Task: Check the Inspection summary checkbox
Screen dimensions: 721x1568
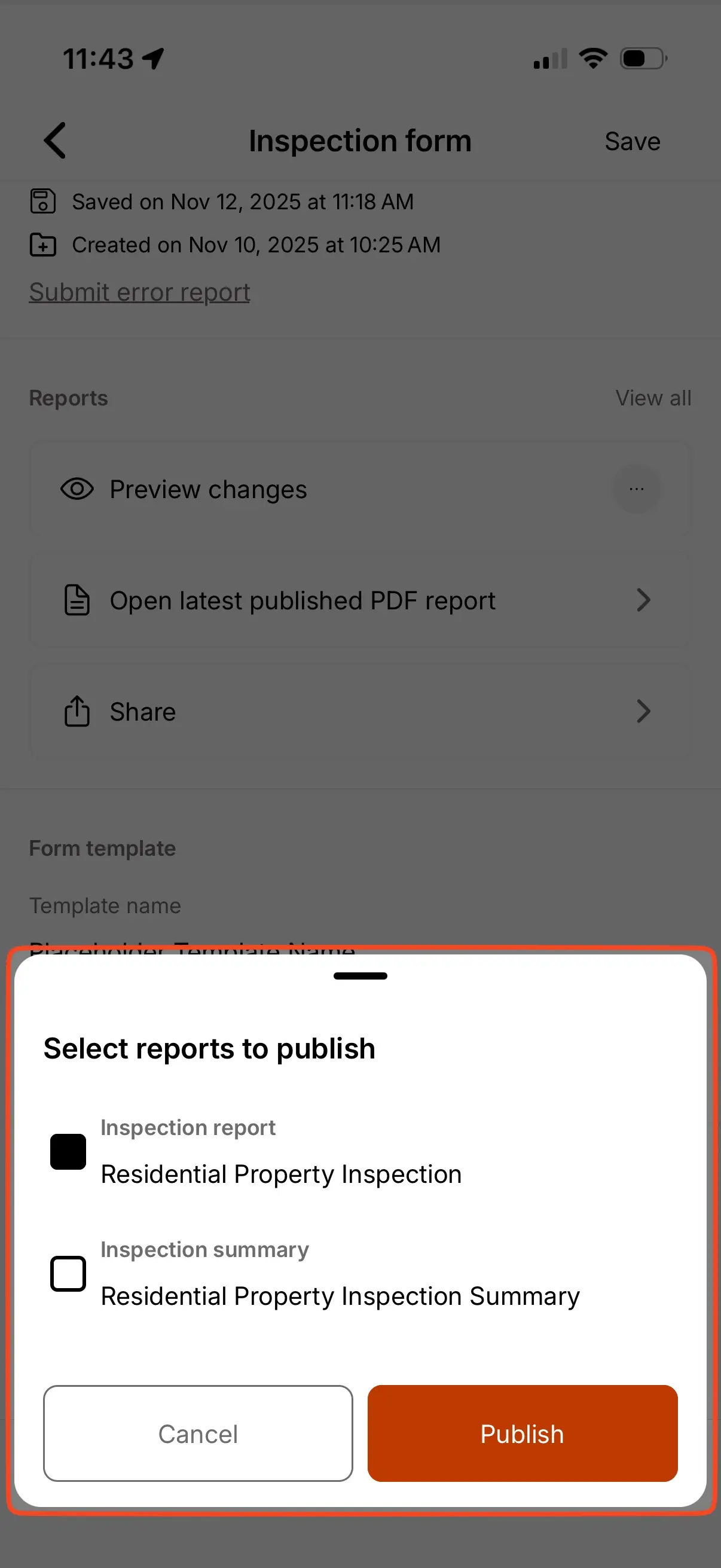Action: coord(68,1273)
